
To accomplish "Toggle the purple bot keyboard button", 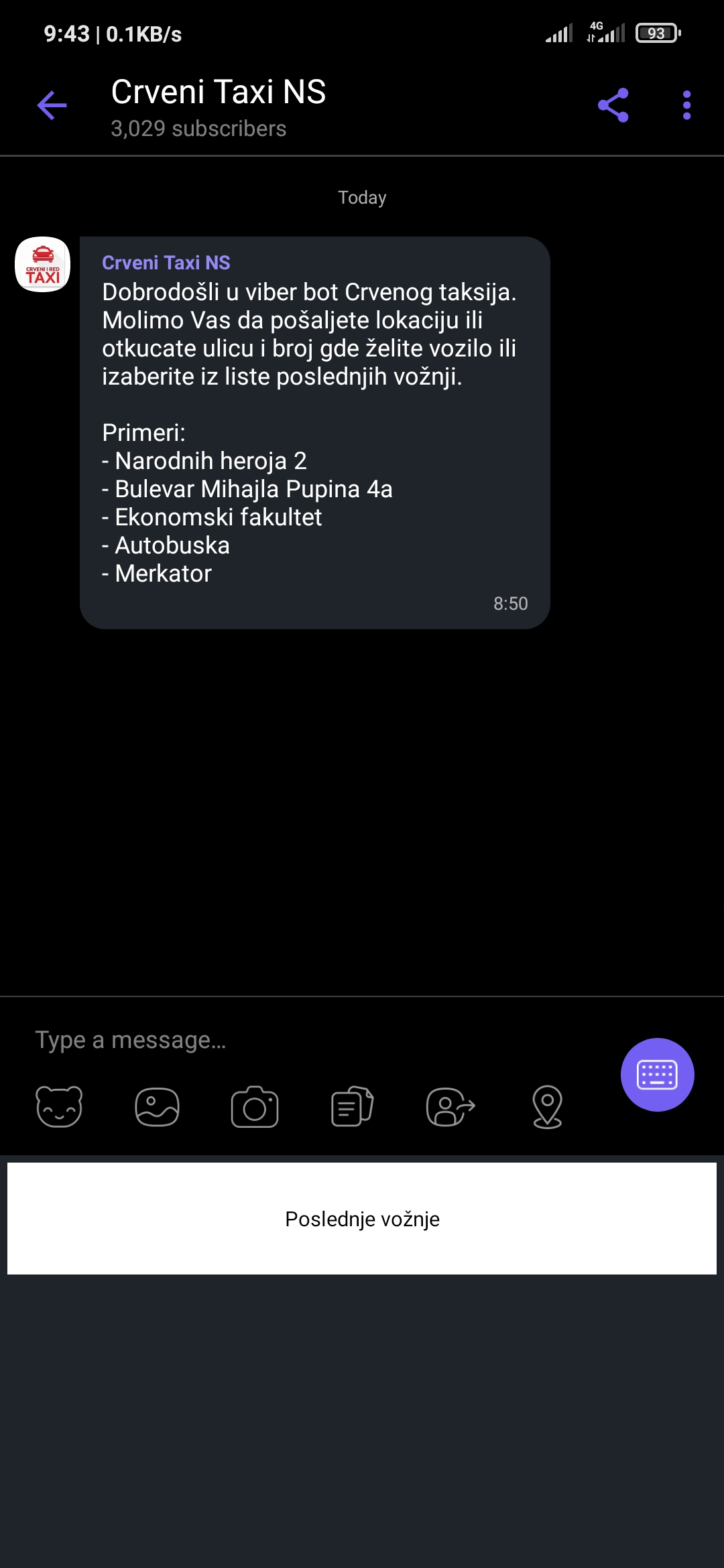I will (x=657, y=1075).
